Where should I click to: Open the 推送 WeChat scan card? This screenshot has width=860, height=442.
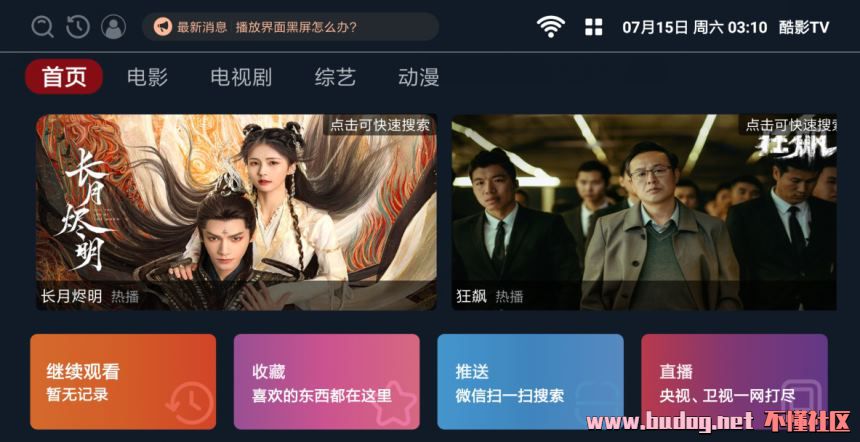pyautogui.click(x=530, y=382)
